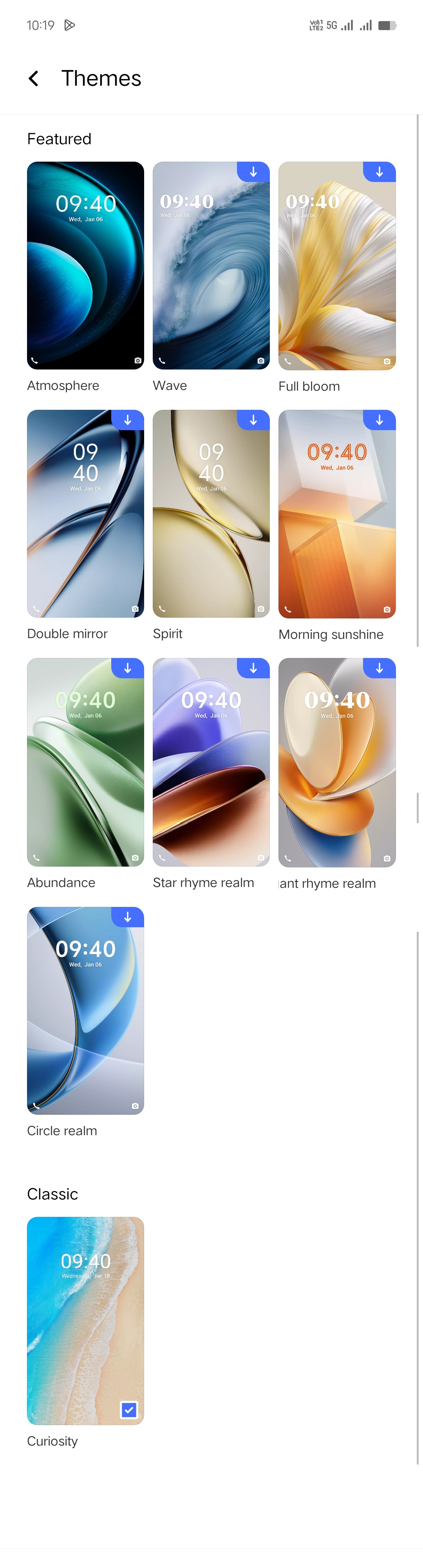The image size is (423, 1568).
Task: Download the Star rhyme realm theme
Action: tap(253, 669)
